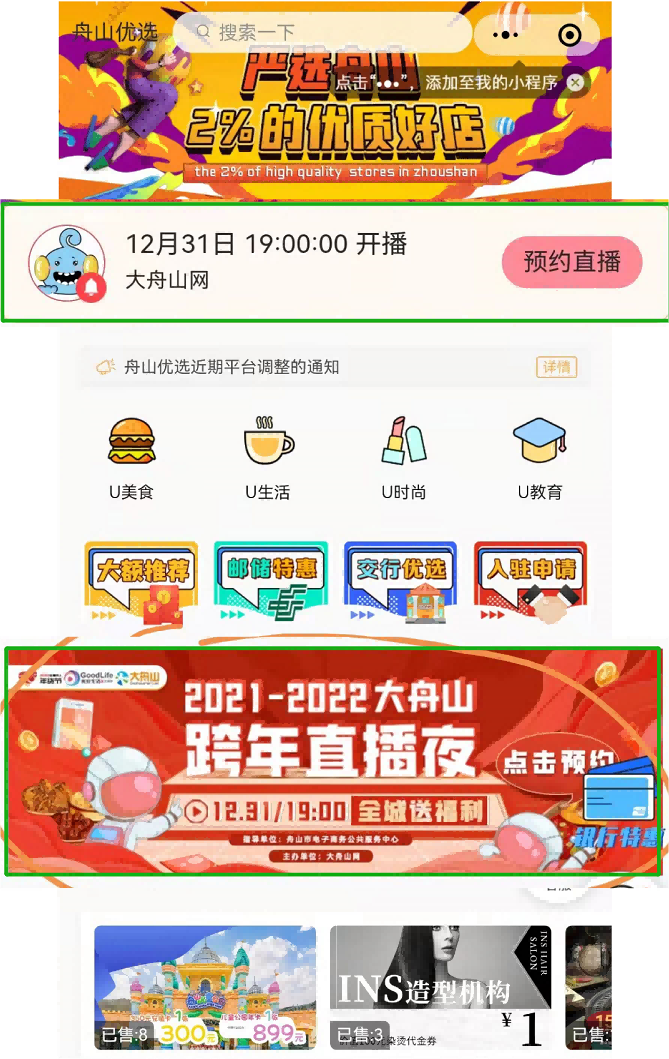View 详情 of the platform adjustment notice
The width and height of the screenshot is (669, 1059).
click(557, 367)
